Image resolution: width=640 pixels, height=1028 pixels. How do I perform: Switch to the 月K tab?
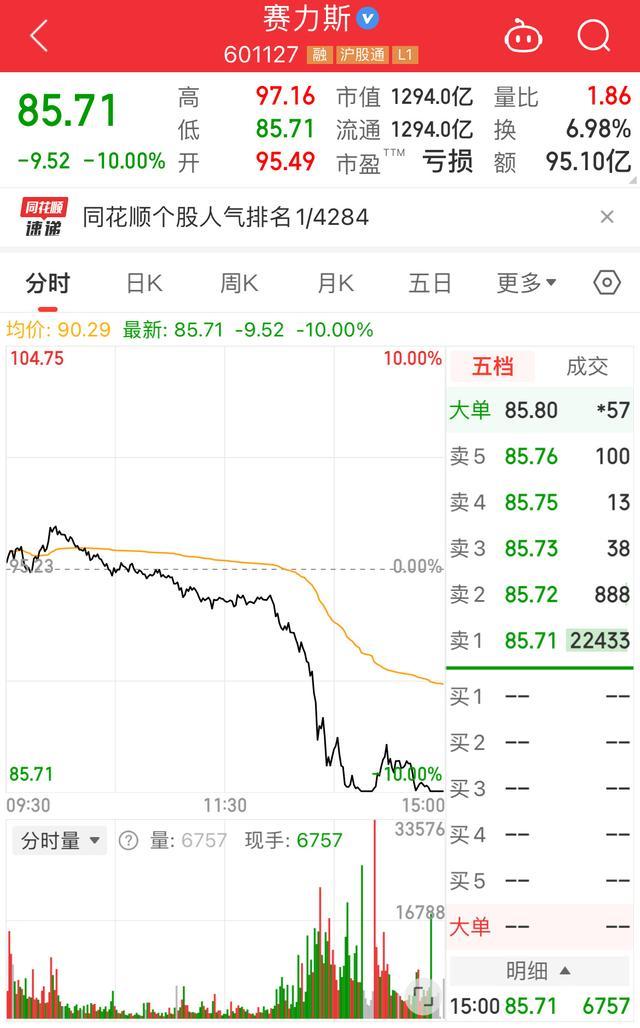[x=335, y=283]
